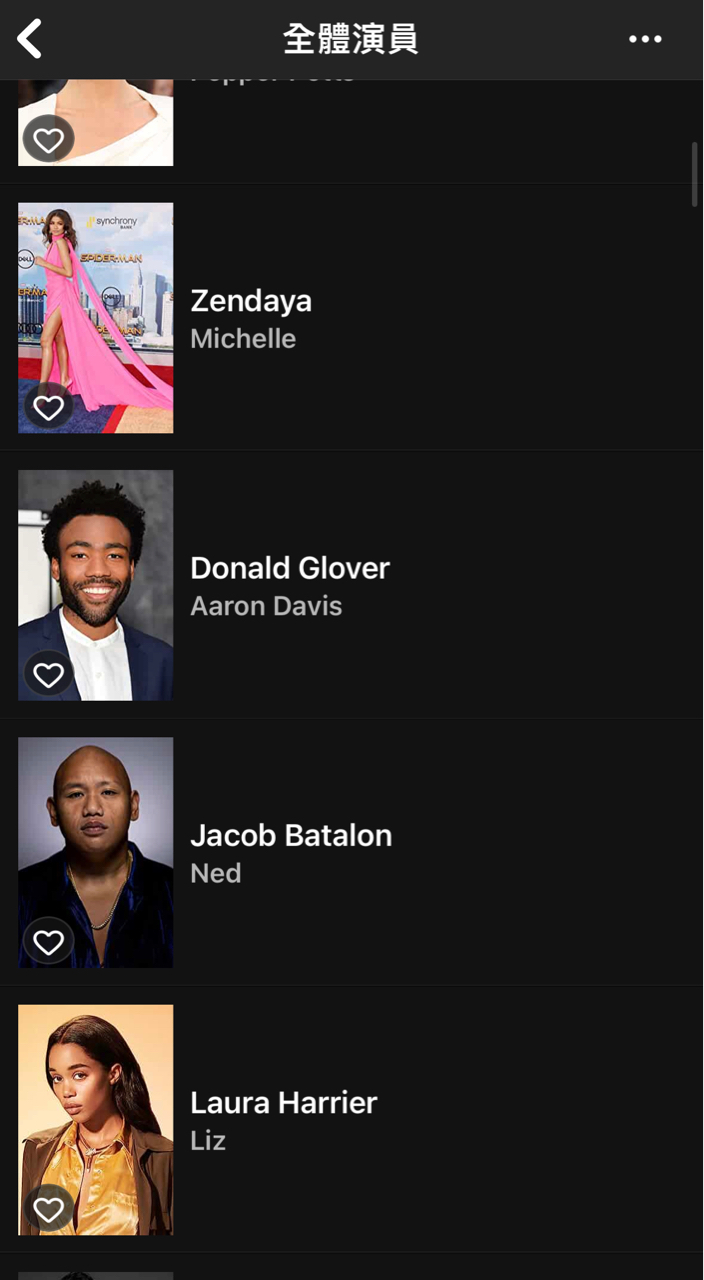Favorite the partially visible top actor
The height and width of the screenshot is (1280, 704).
pos(48,140)
